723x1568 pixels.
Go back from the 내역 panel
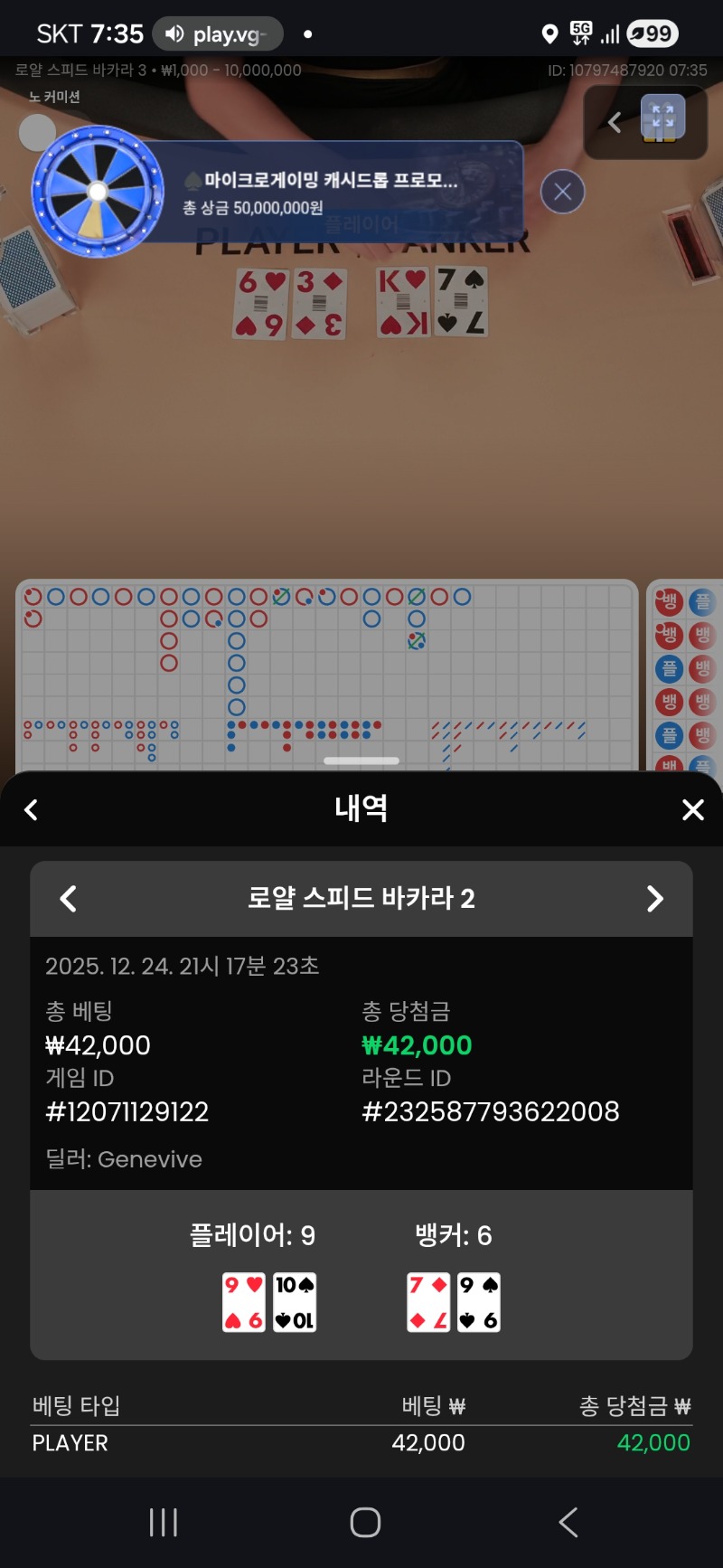tap(32, 809)
